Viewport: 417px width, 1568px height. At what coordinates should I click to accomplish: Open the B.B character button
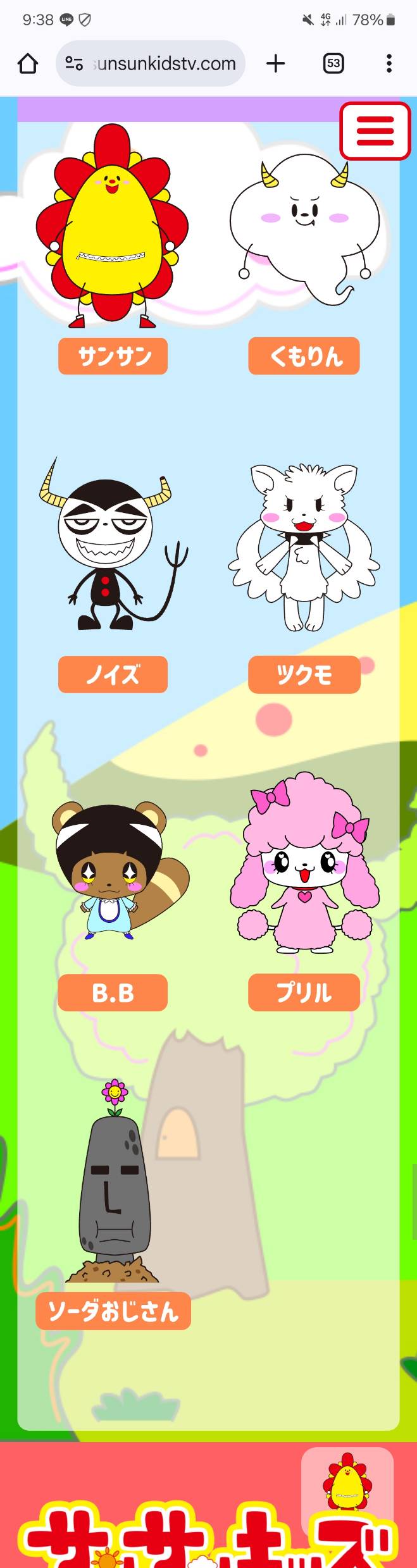point(113,992)
